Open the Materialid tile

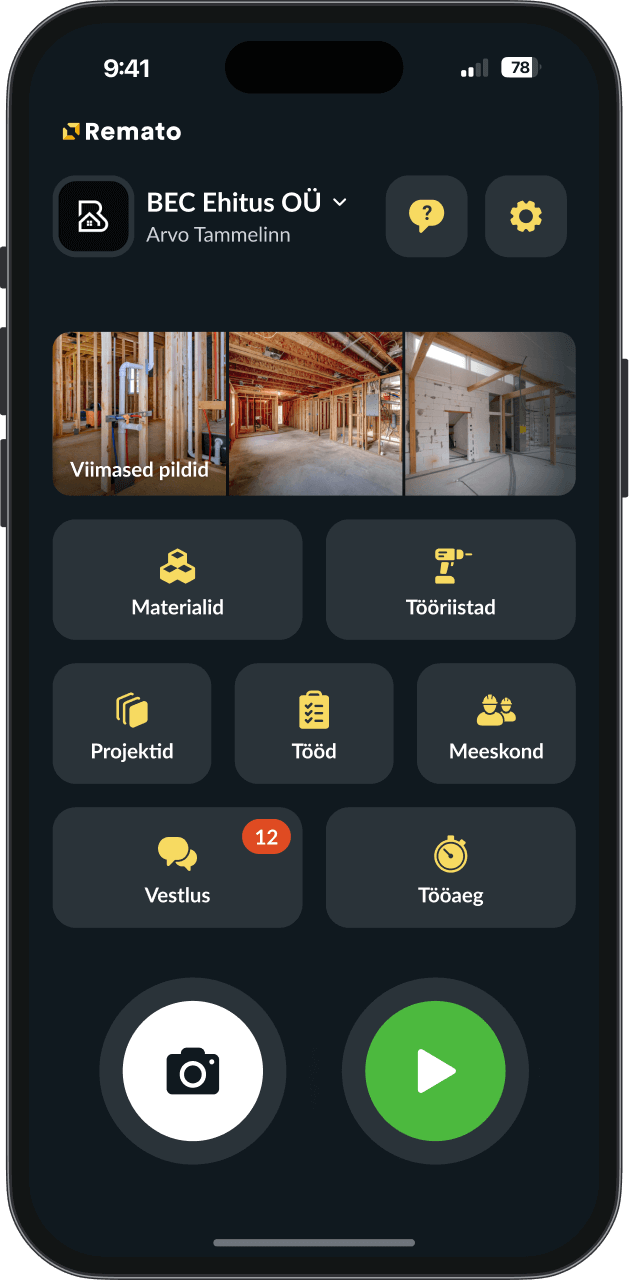tap(177, 580)
